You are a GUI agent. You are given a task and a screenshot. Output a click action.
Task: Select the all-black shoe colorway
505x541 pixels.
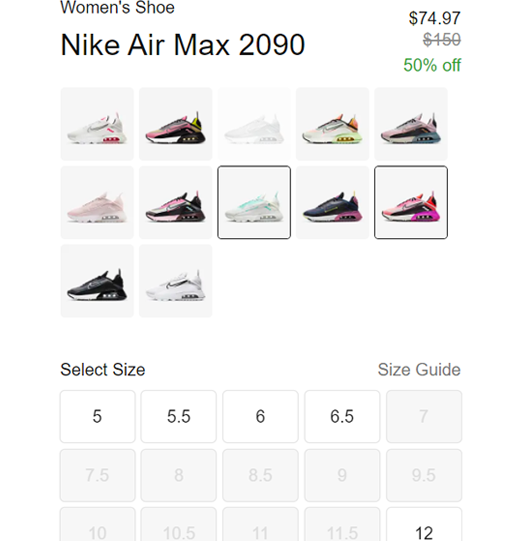97,281
